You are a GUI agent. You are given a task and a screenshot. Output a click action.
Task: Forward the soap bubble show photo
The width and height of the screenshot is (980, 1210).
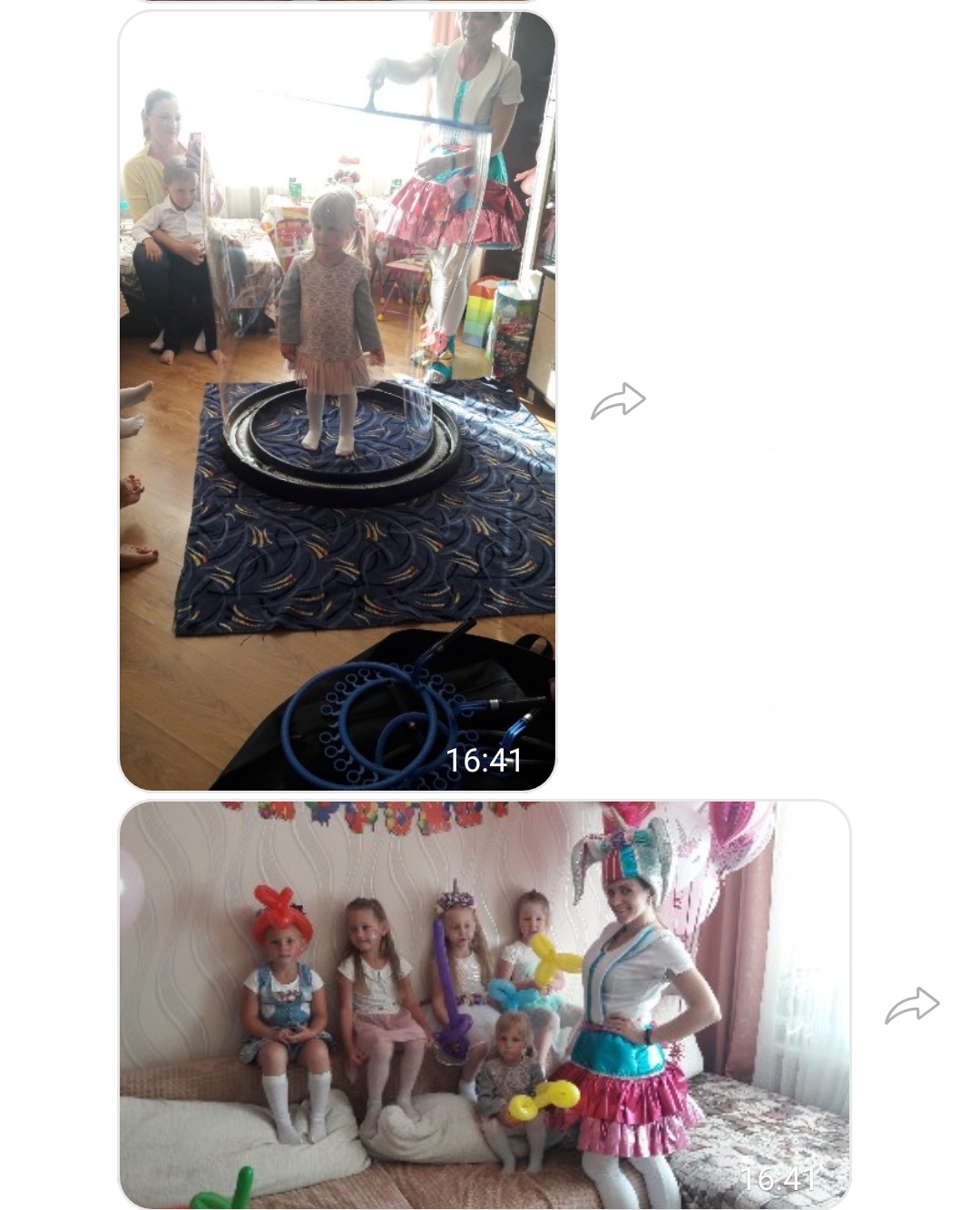618,401
